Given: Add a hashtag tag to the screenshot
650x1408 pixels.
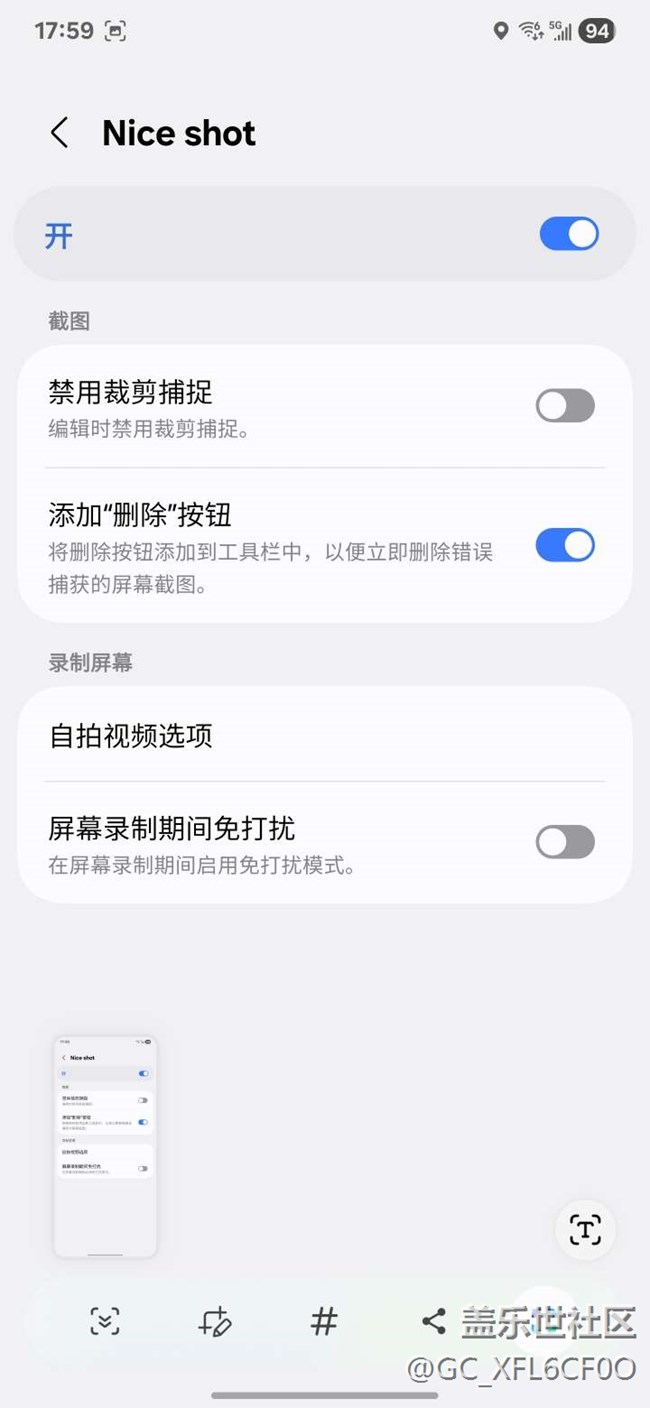Looking at the screenshot, I should [324, 1321].
